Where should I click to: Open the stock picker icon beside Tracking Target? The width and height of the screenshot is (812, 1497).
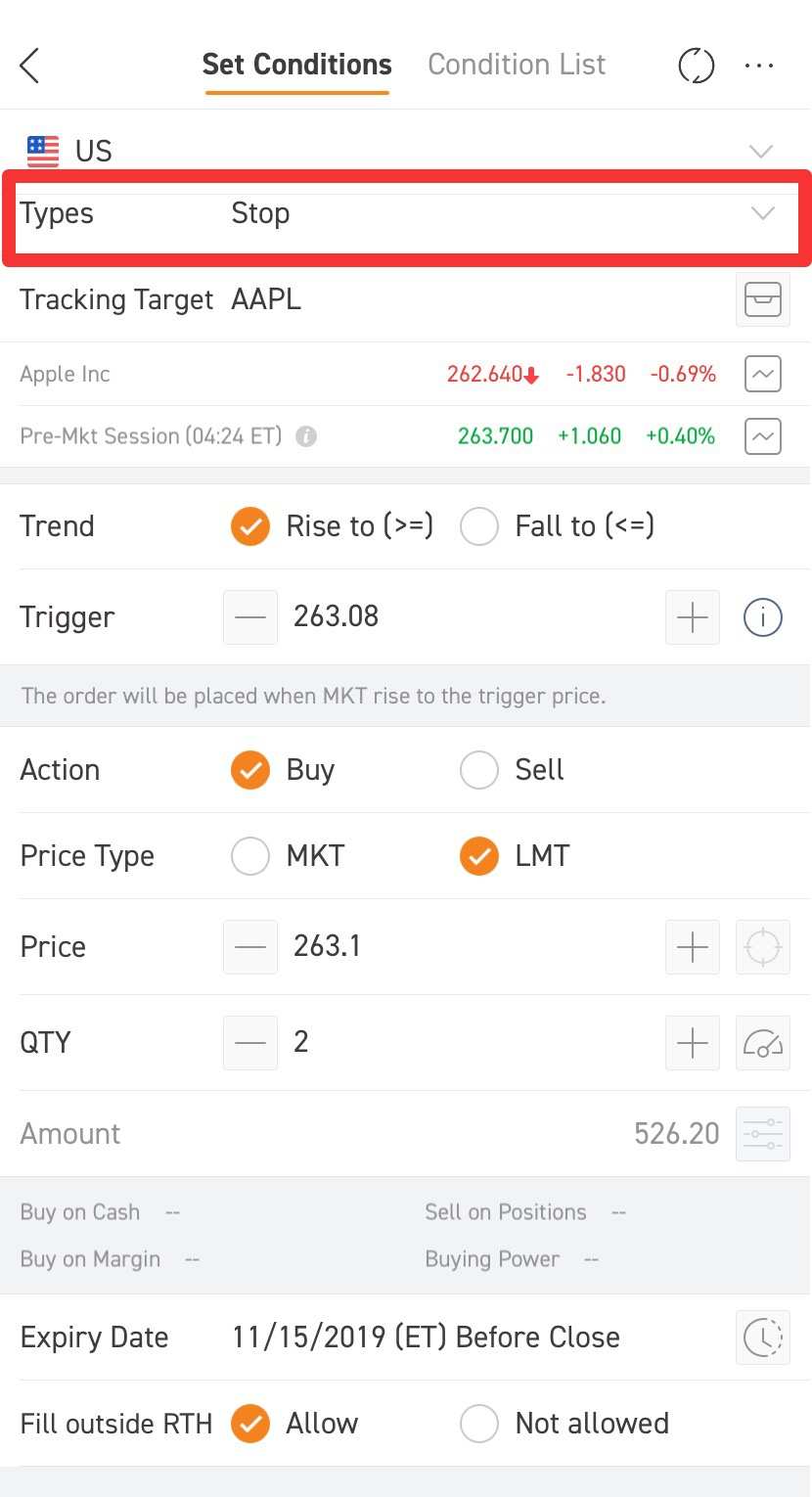tap(762, 299)
